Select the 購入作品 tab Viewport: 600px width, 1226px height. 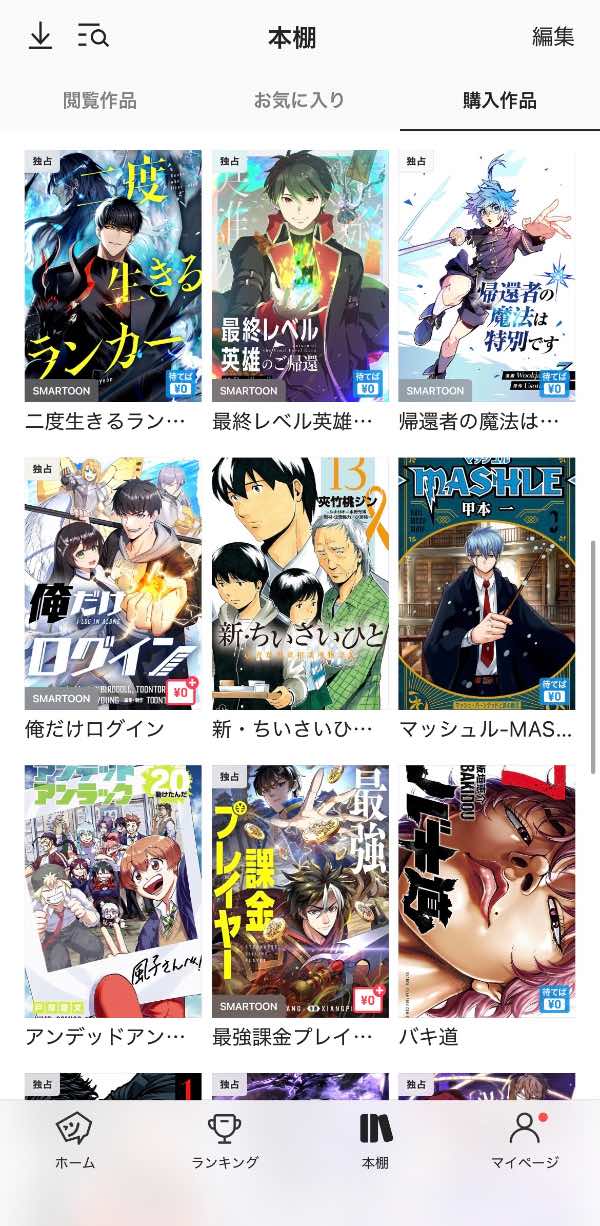499,100
